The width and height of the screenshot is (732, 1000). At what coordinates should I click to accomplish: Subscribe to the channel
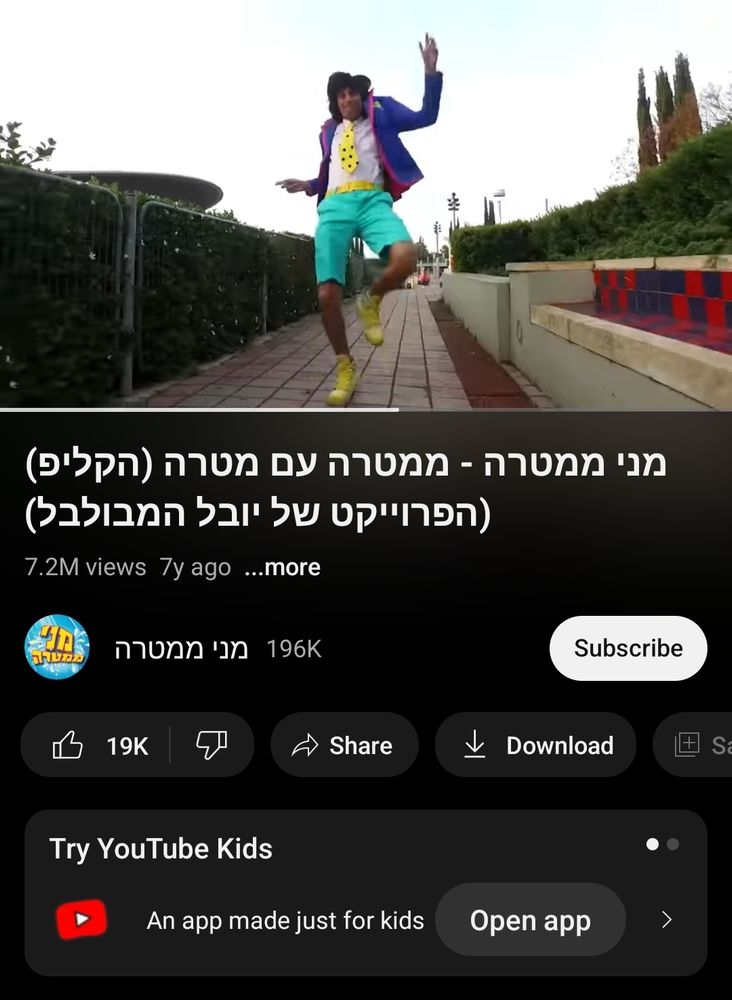click(627, 648)
